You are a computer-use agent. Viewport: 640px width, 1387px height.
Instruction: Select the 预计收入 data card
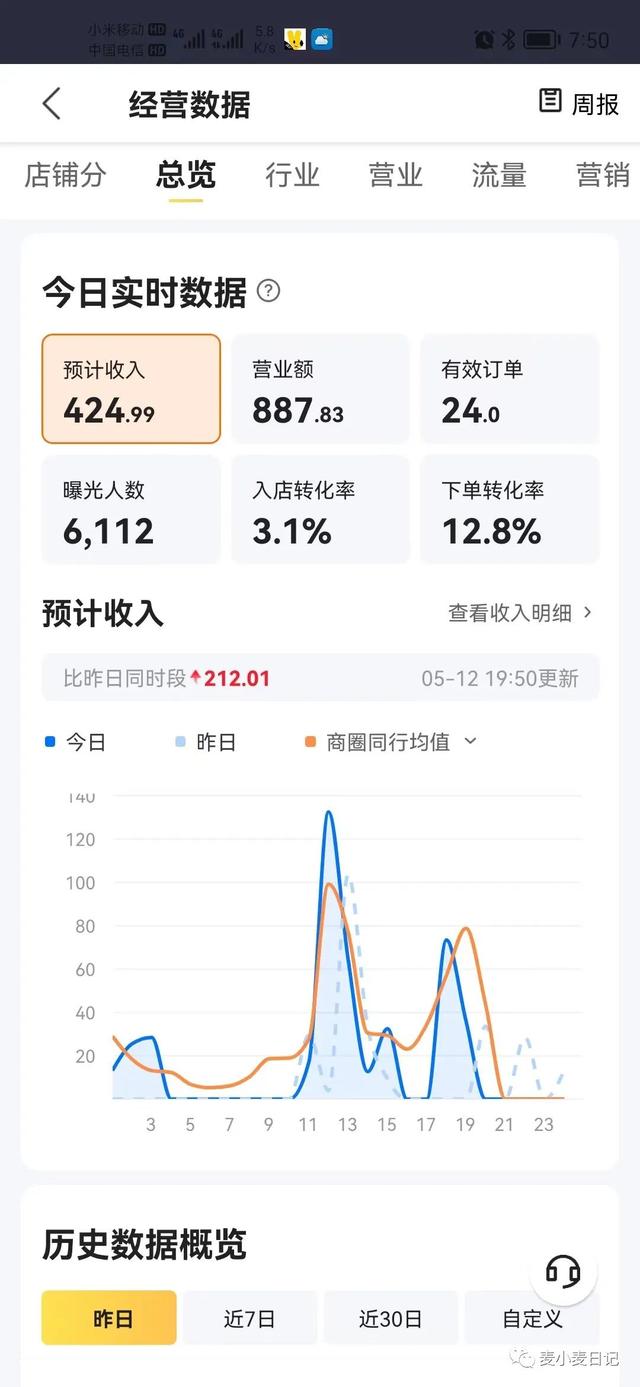click(x=131, y=389)
